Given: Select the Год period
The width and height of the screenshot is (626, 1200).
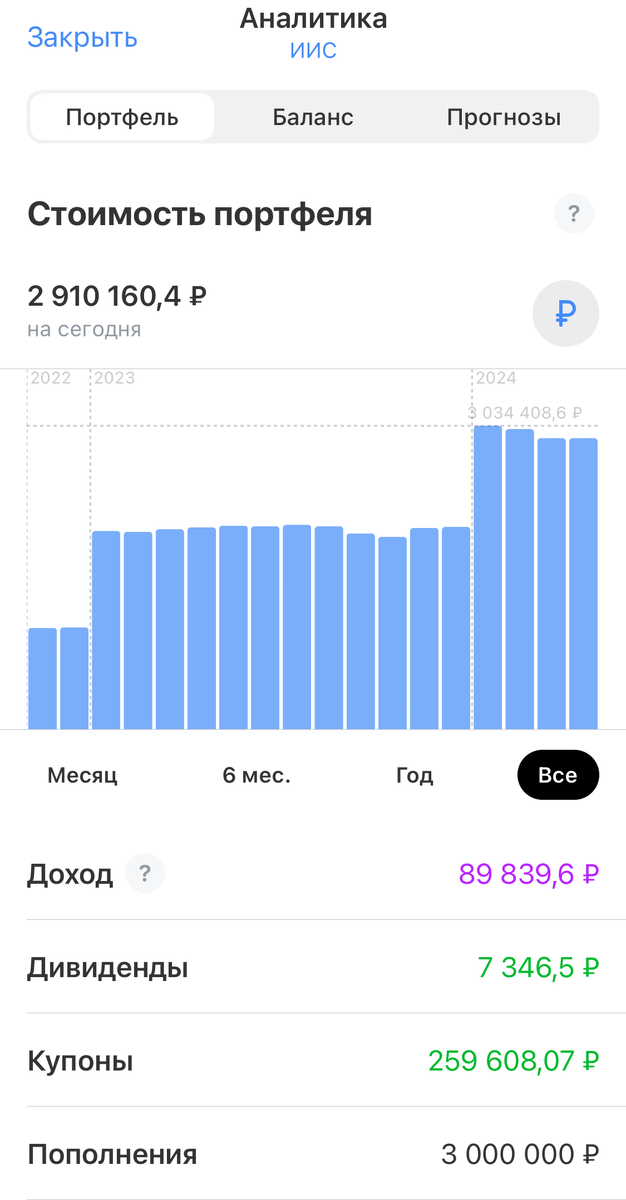Looking at the screenshot, I should pos(414,776).
